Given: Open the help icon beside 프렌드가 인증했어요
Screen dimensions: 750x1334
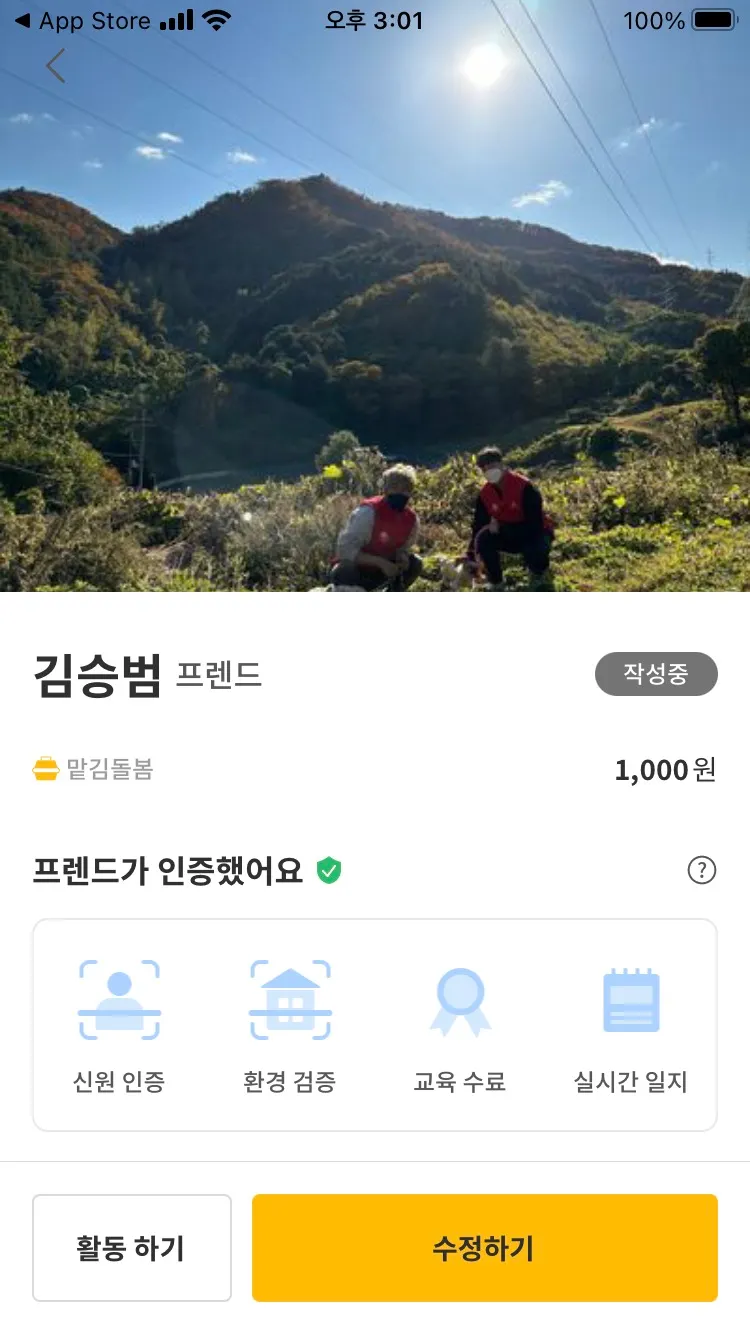Looking at the screenshot, I should [x=702, y=871].
